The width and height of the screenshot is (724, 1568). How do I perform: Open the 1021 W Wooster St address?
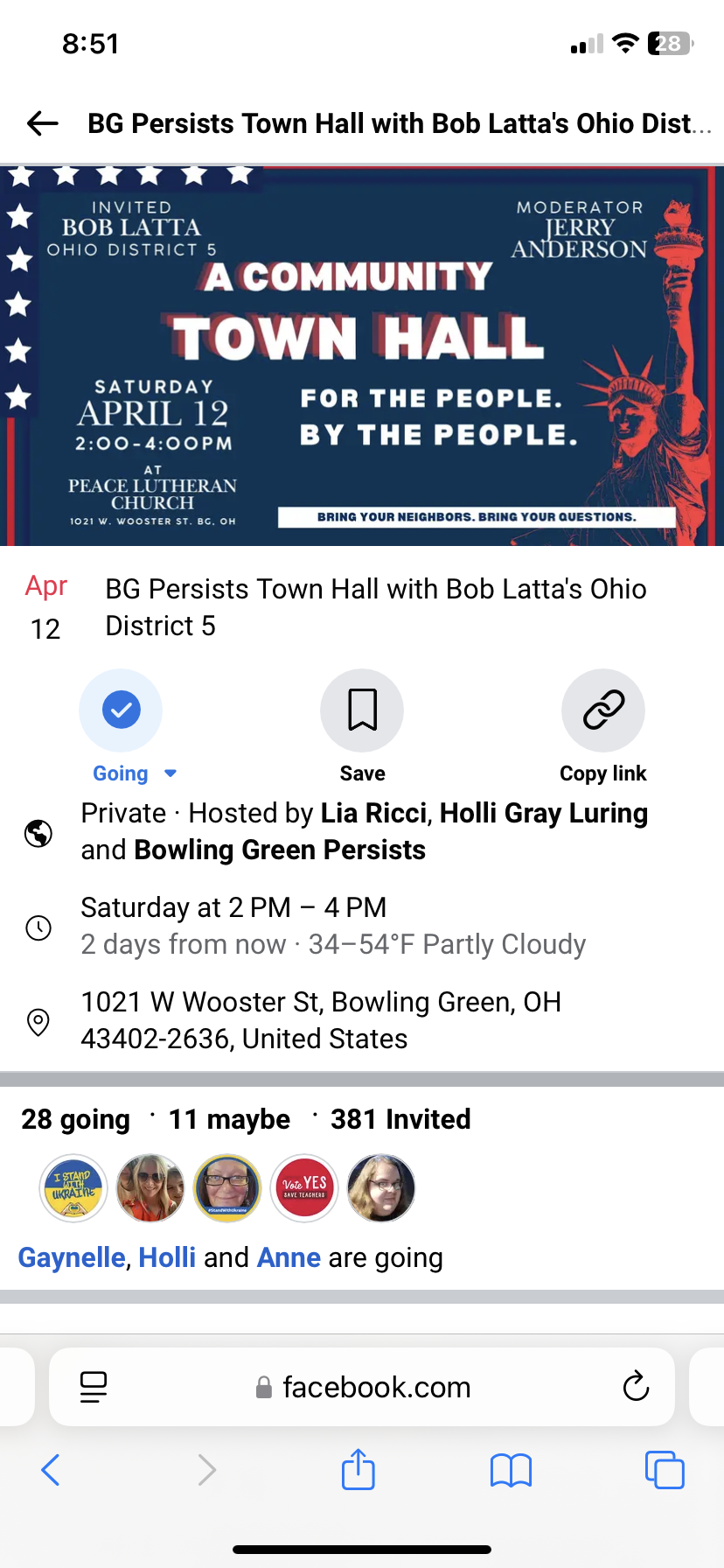tap(321, 1019)
